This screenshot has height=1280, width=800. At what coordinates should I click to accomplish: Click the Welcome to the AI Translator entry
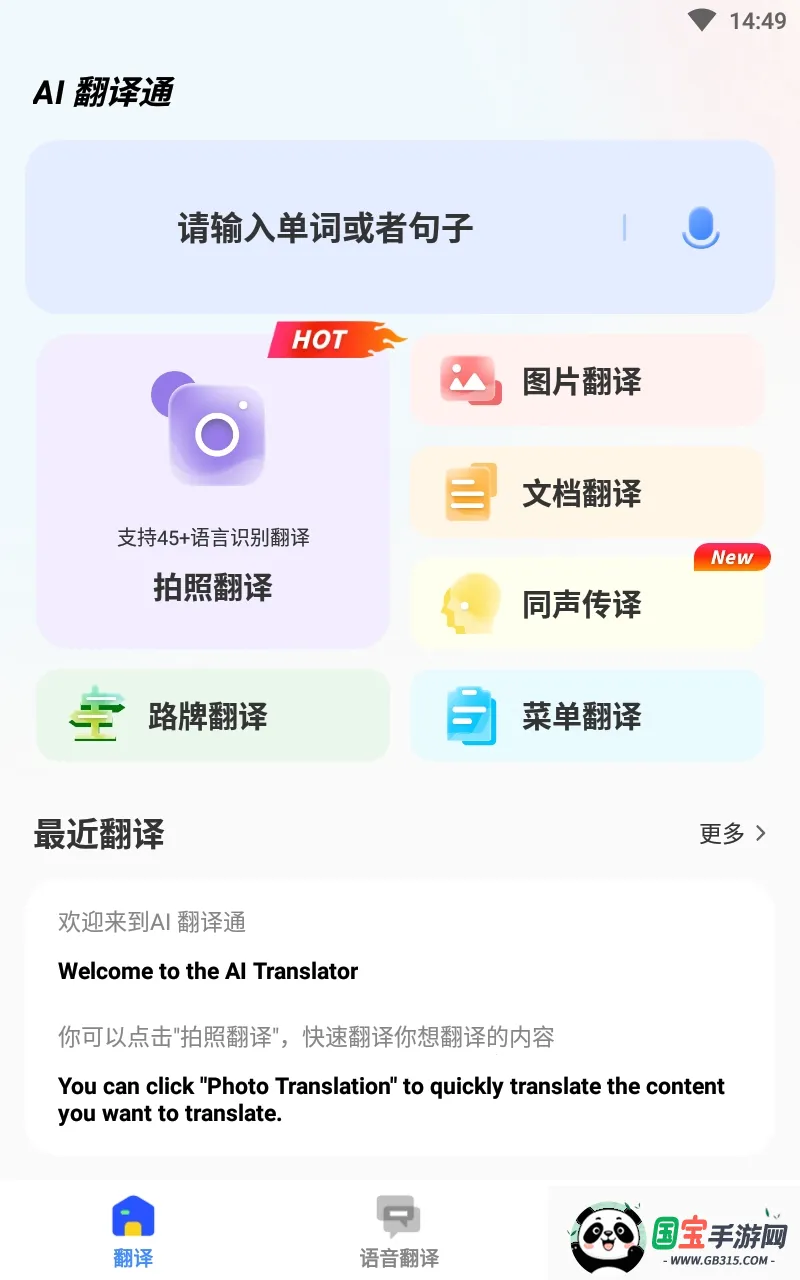coord(208,971)
